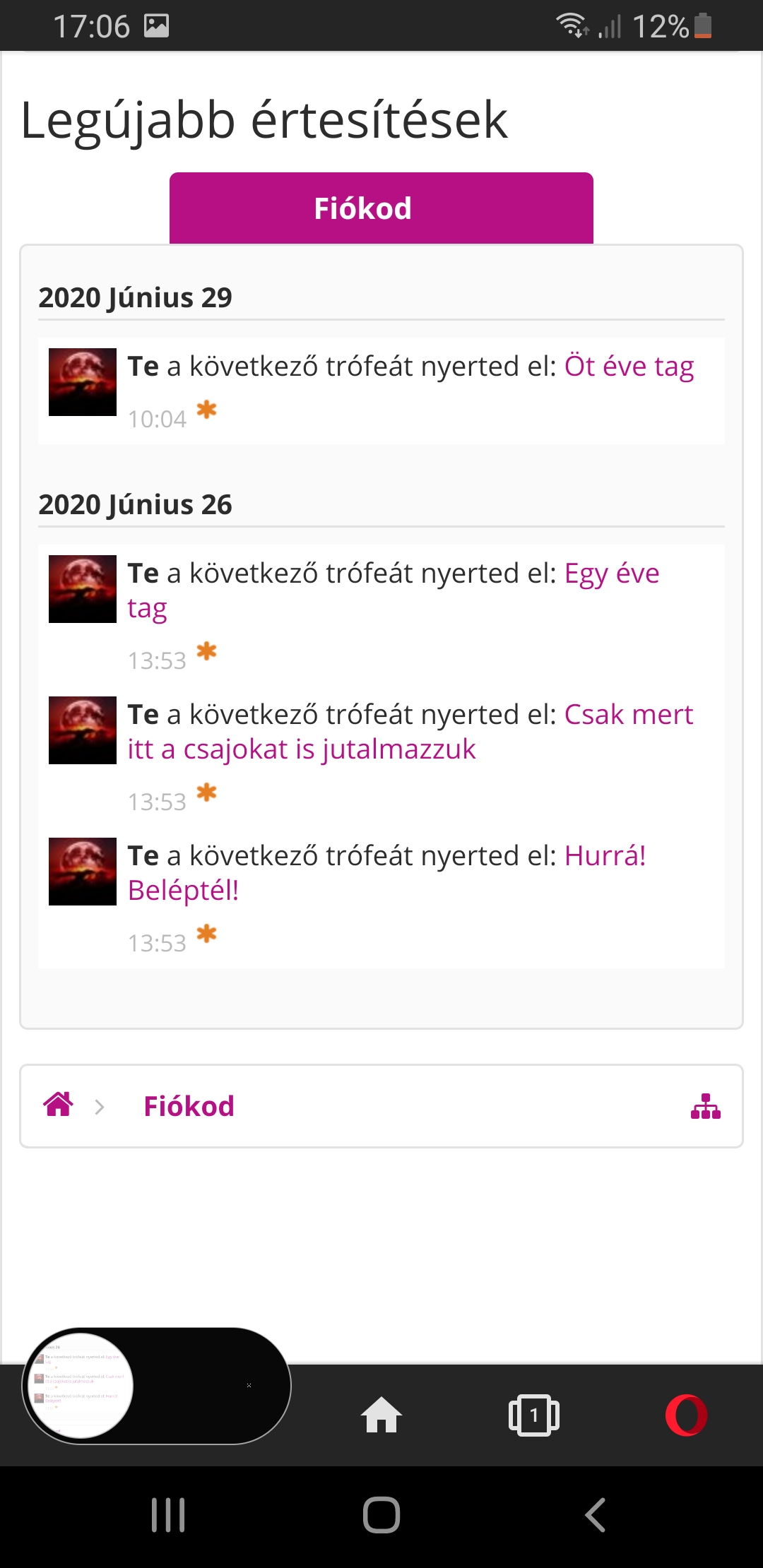The width and height of the screenshot is (763, 1568).
Task: Tap the avatar beside the 'Öt éve tag' notification
Action: coord(83,382)
